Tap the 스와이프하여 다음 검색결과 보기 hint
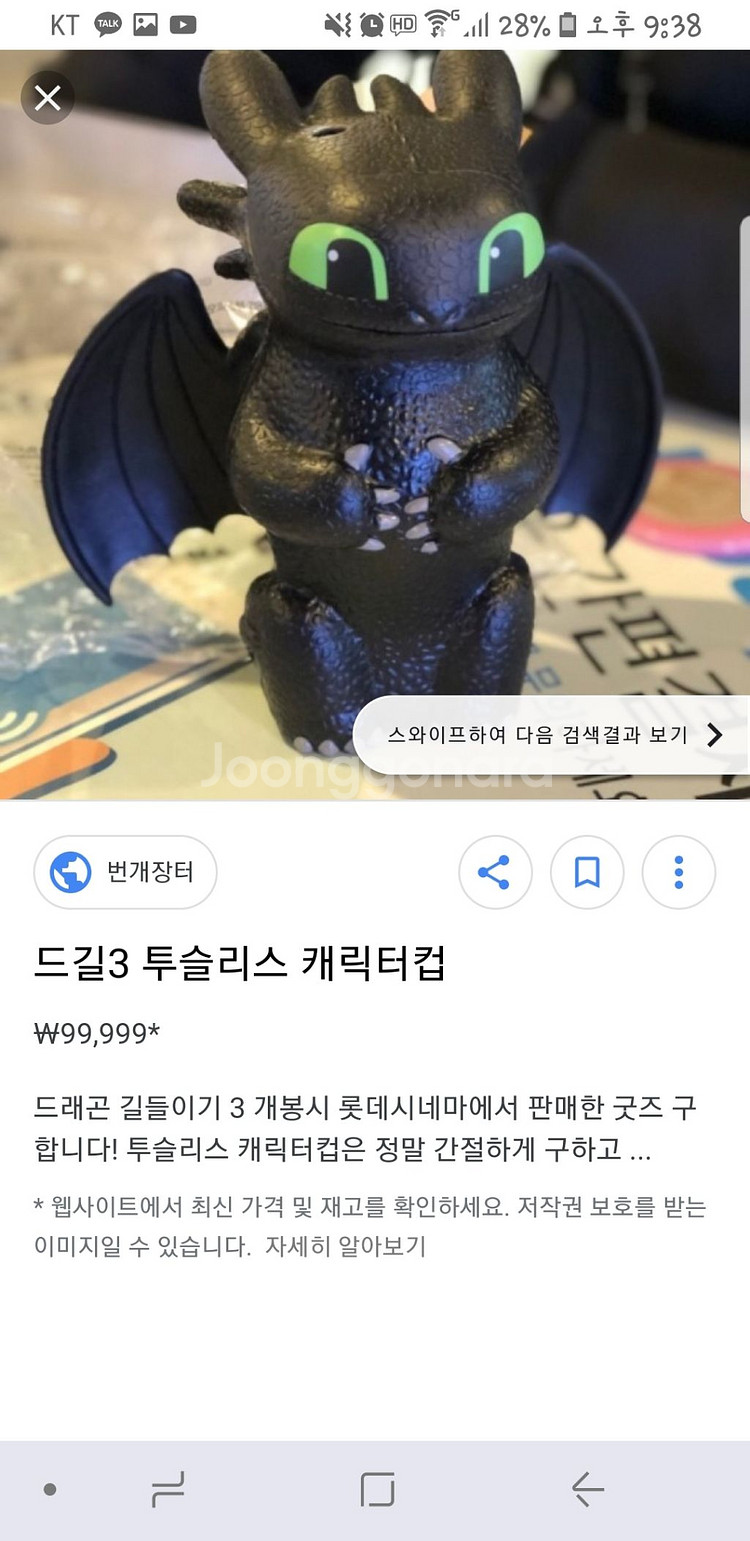750x1541 pixels. pos(552,735)
